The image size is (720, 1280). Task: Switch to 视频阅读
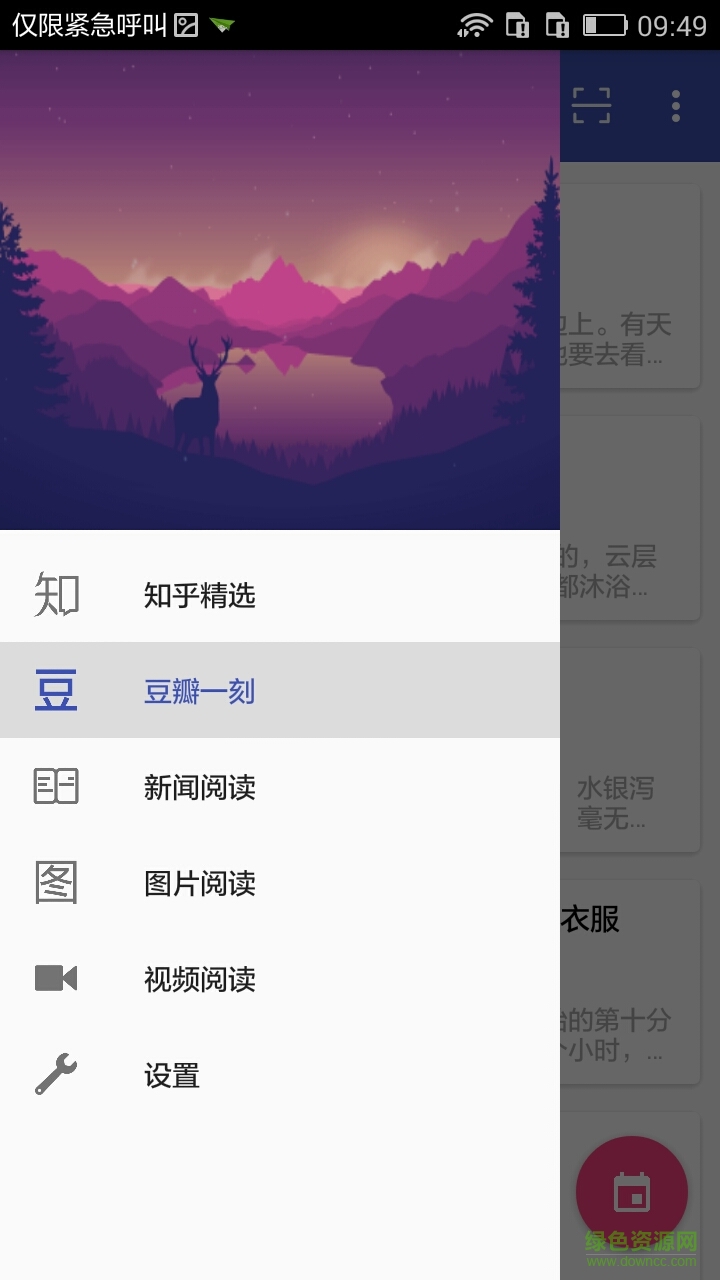(200, 979)
